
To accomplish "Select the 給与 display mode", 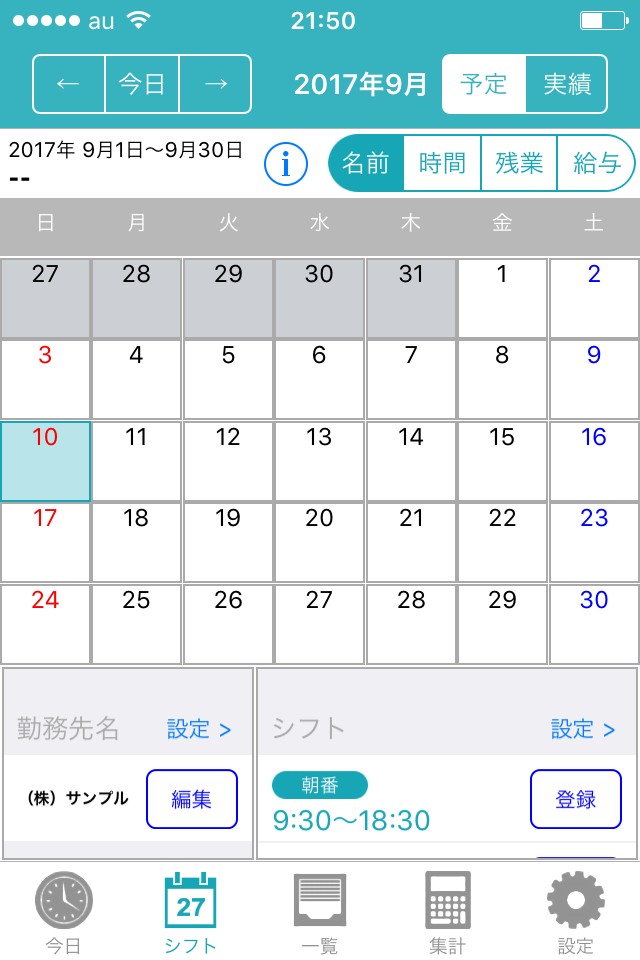I will (596, 164).
